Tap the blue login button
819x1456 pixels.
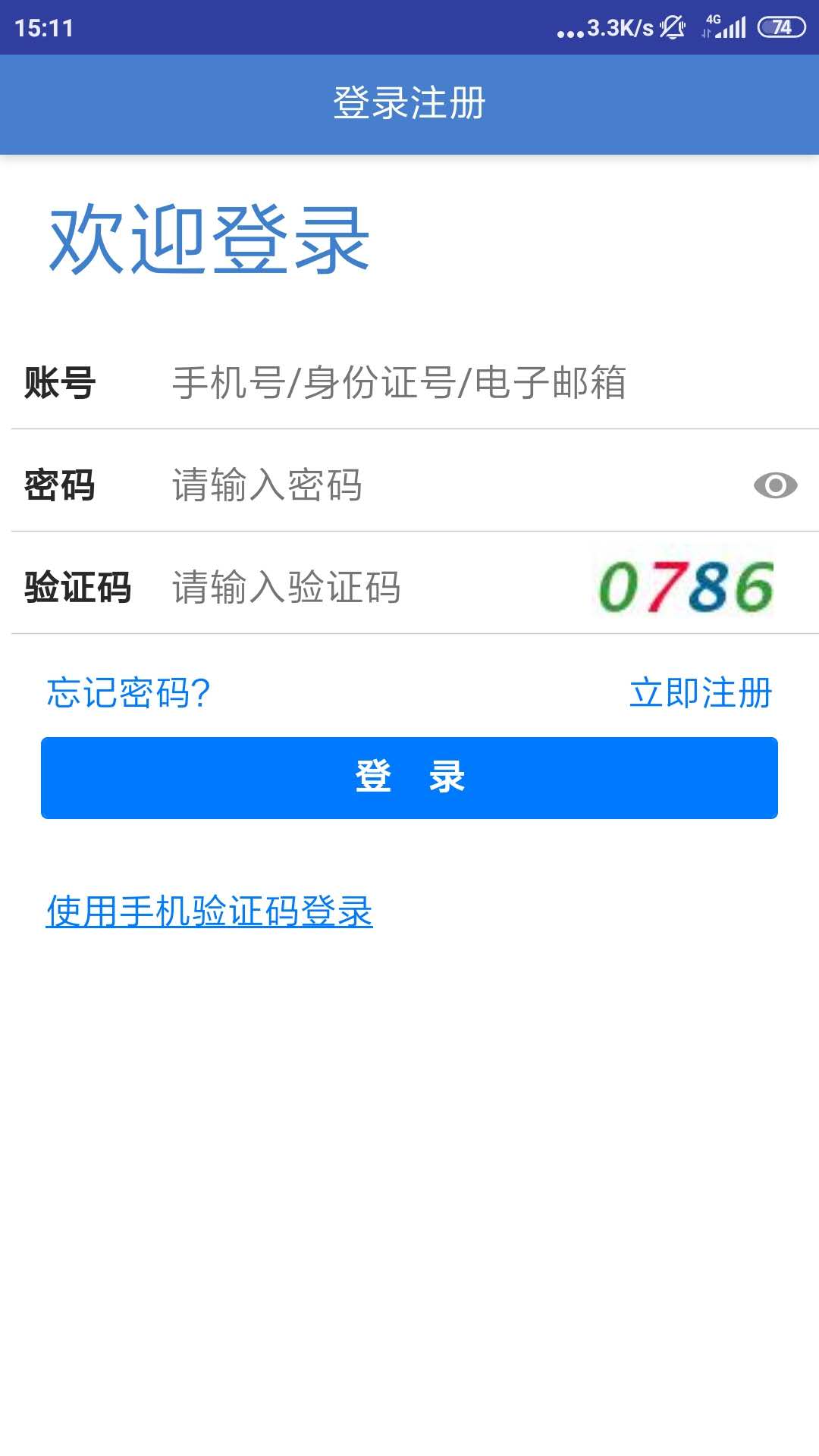(409, 778)
